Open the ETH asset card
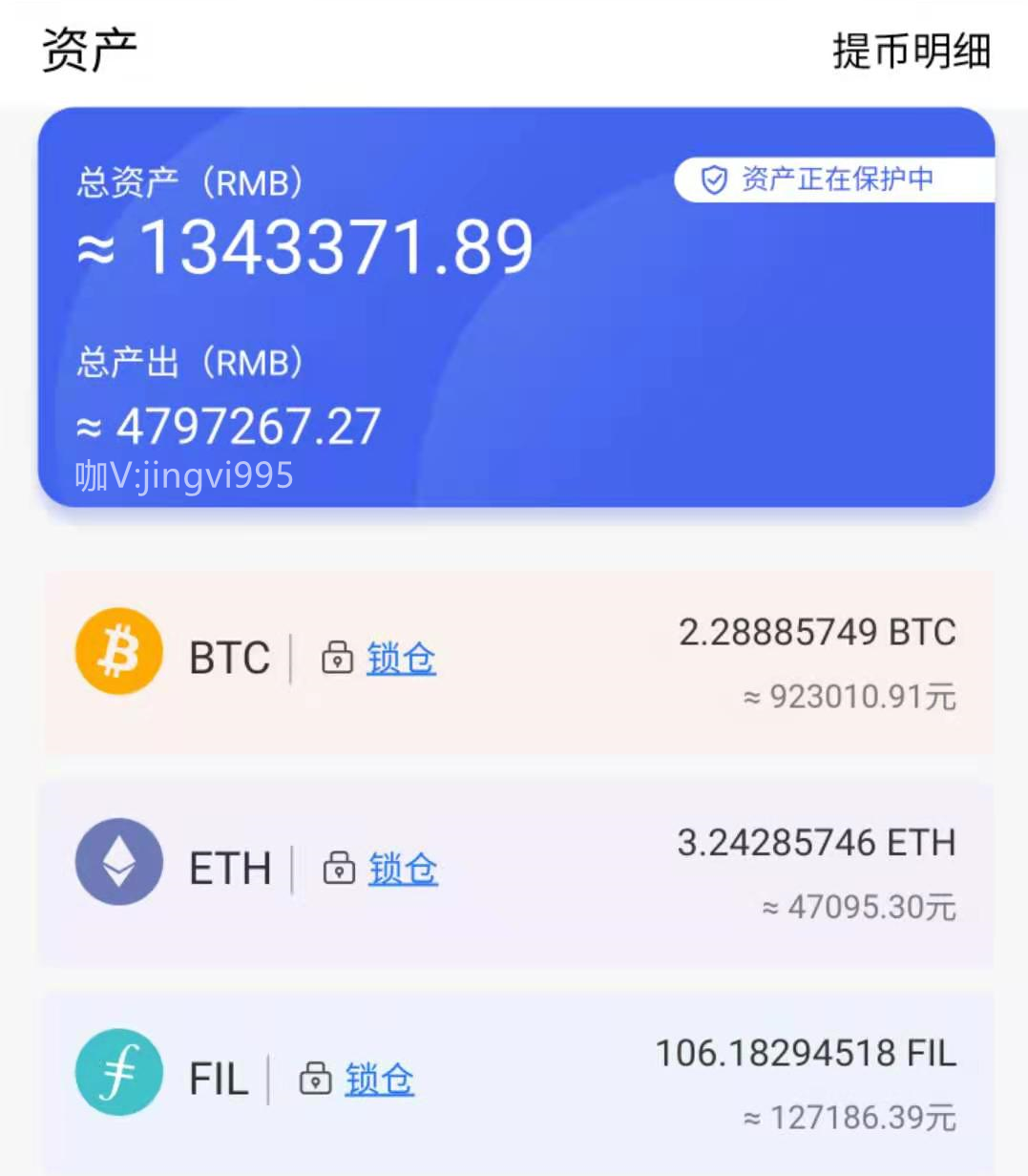Image resolution: width=1028 pixels, height=1176 pixels. pos(573,873)
